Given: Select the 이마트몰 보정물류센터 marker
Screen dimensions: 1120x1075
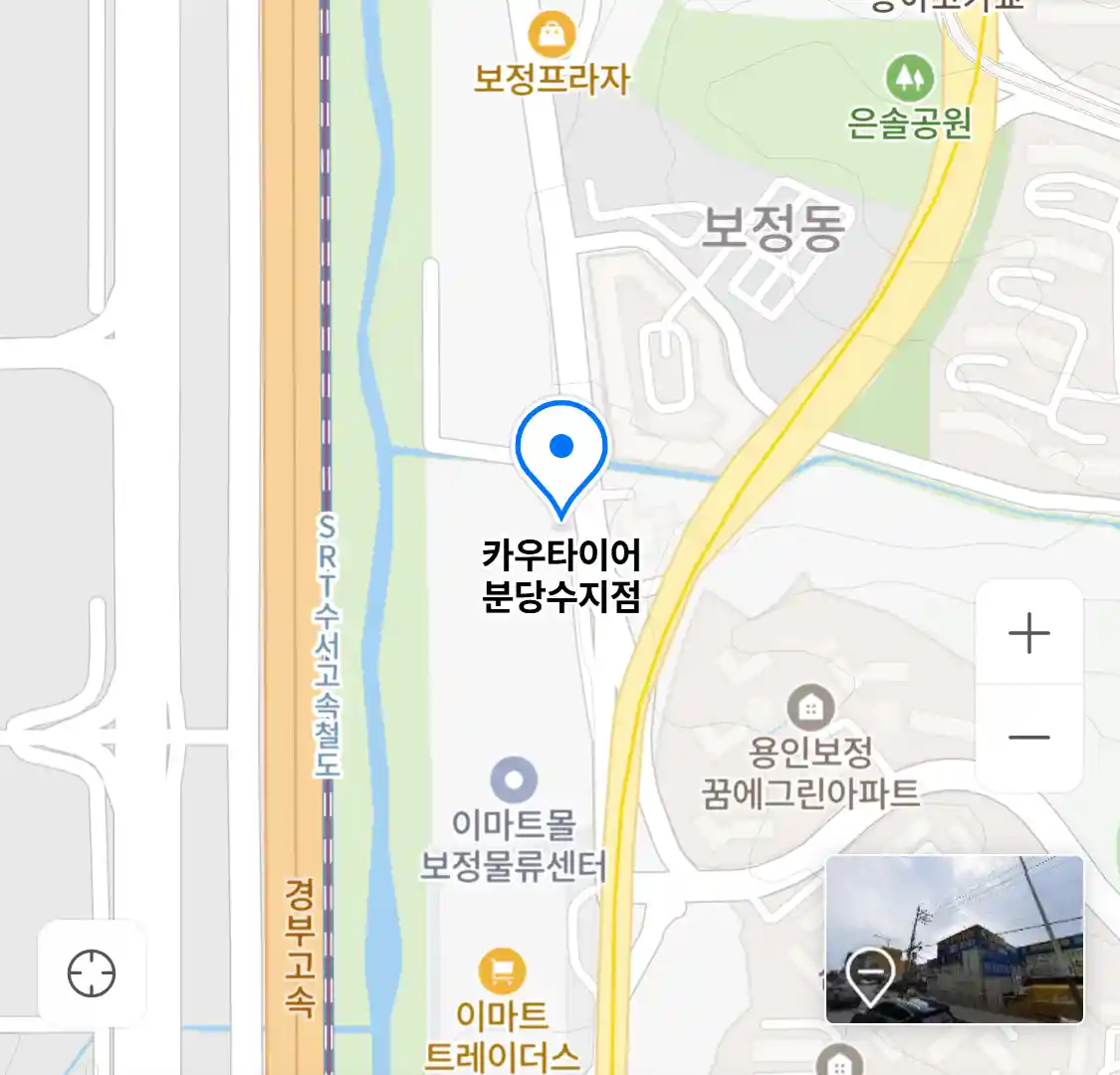Looking at the screenshot, I should (514, 780).
